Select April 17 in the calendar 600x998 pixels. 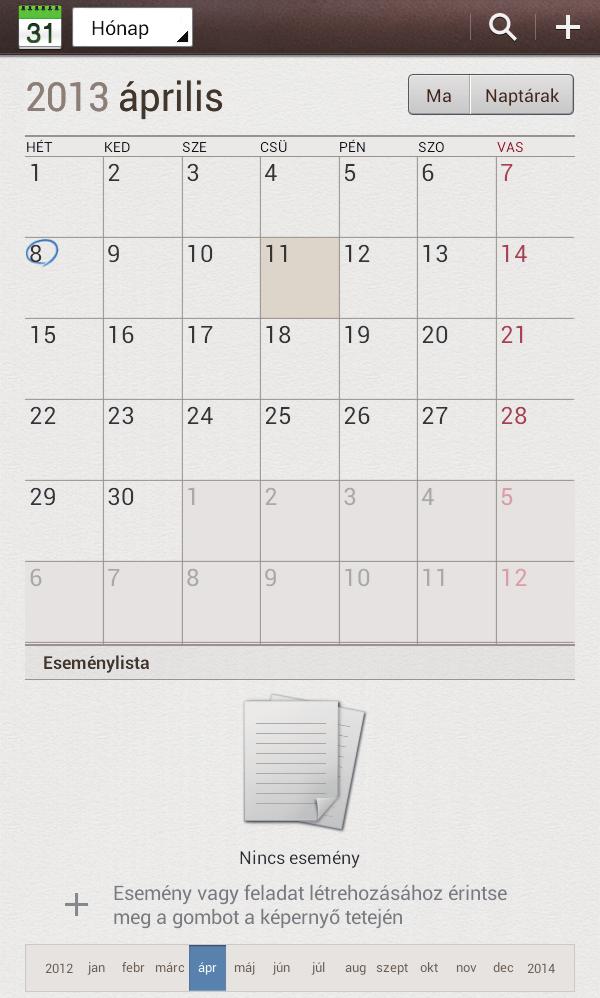(x=220, y=358)
